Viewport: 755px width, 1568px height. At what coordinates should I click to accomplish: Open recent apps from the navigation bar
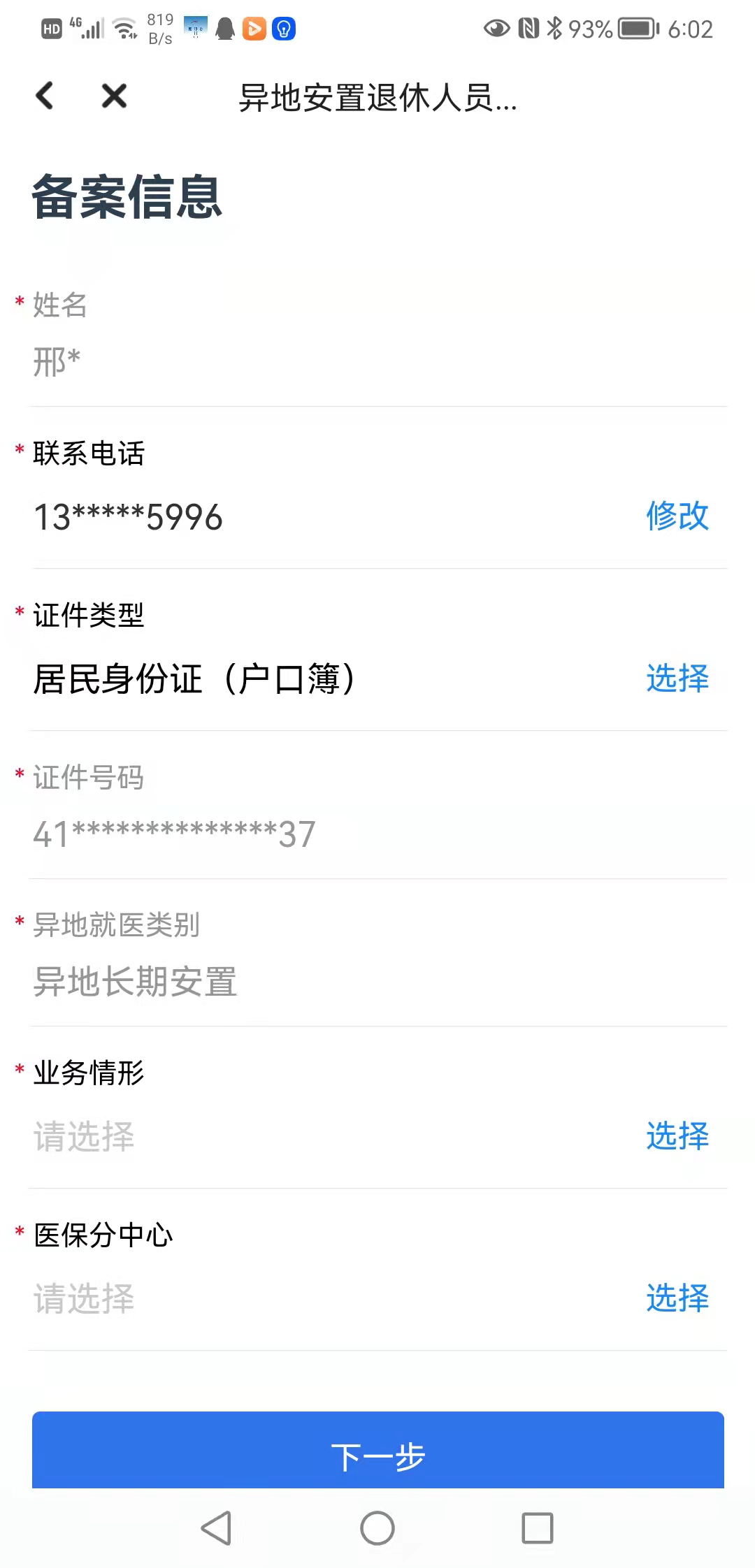point(538,1528)
